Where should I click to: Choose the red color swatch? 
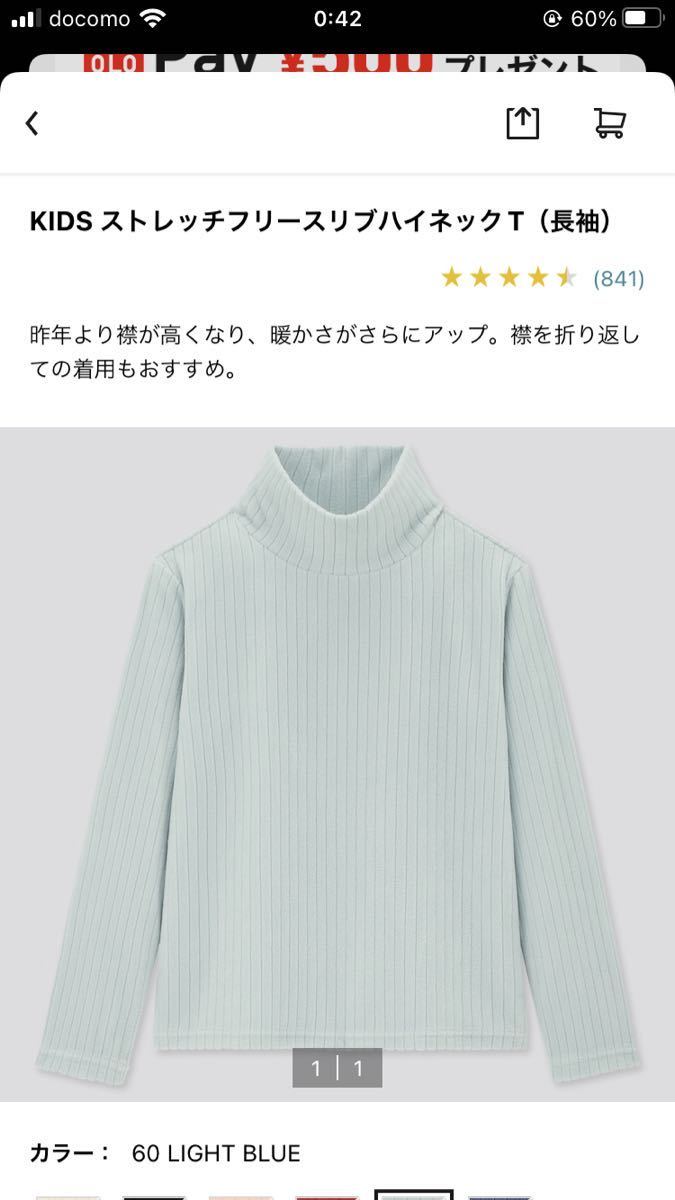pos(327,1194)
